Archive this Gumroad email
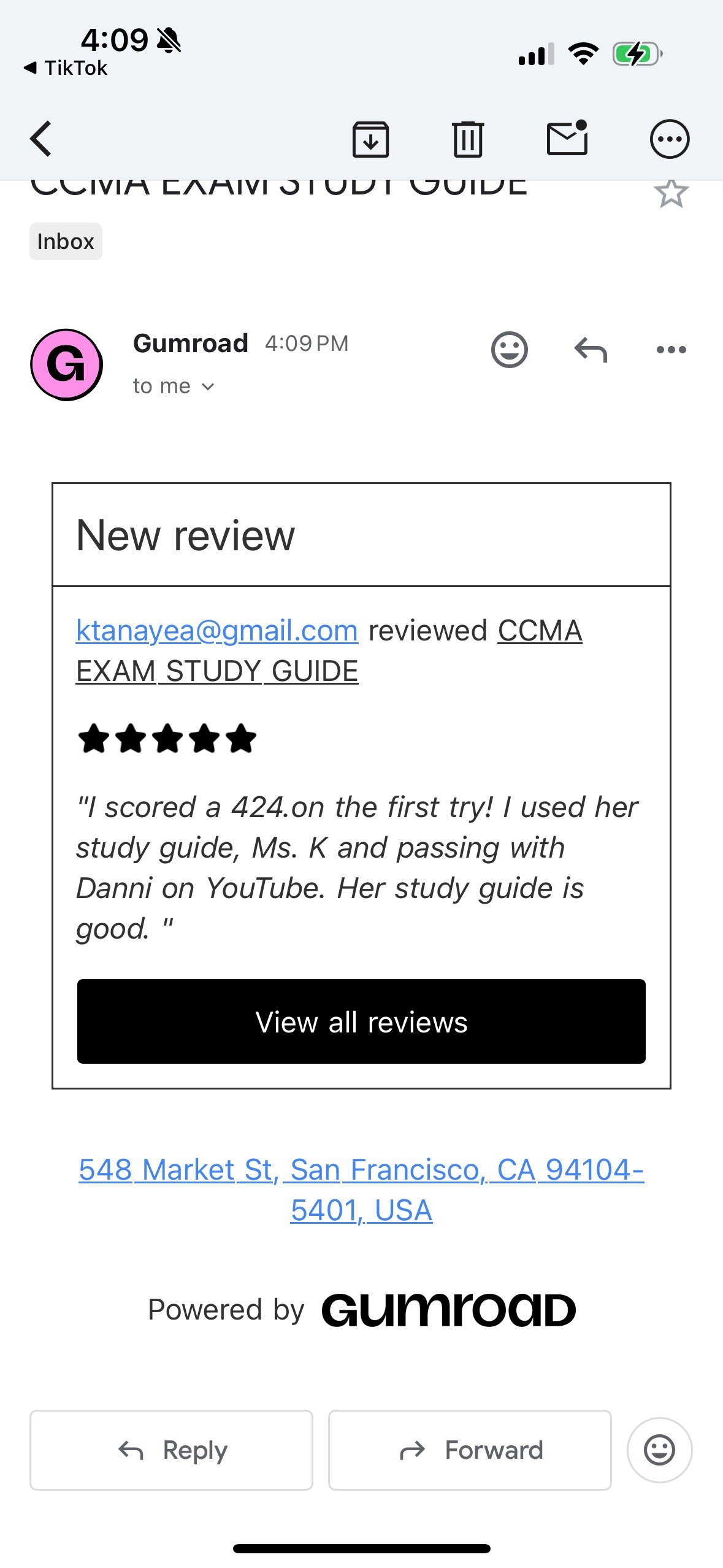Image resolution: width=723 pixels, height=1568 pixels. (x=370, y=139)
